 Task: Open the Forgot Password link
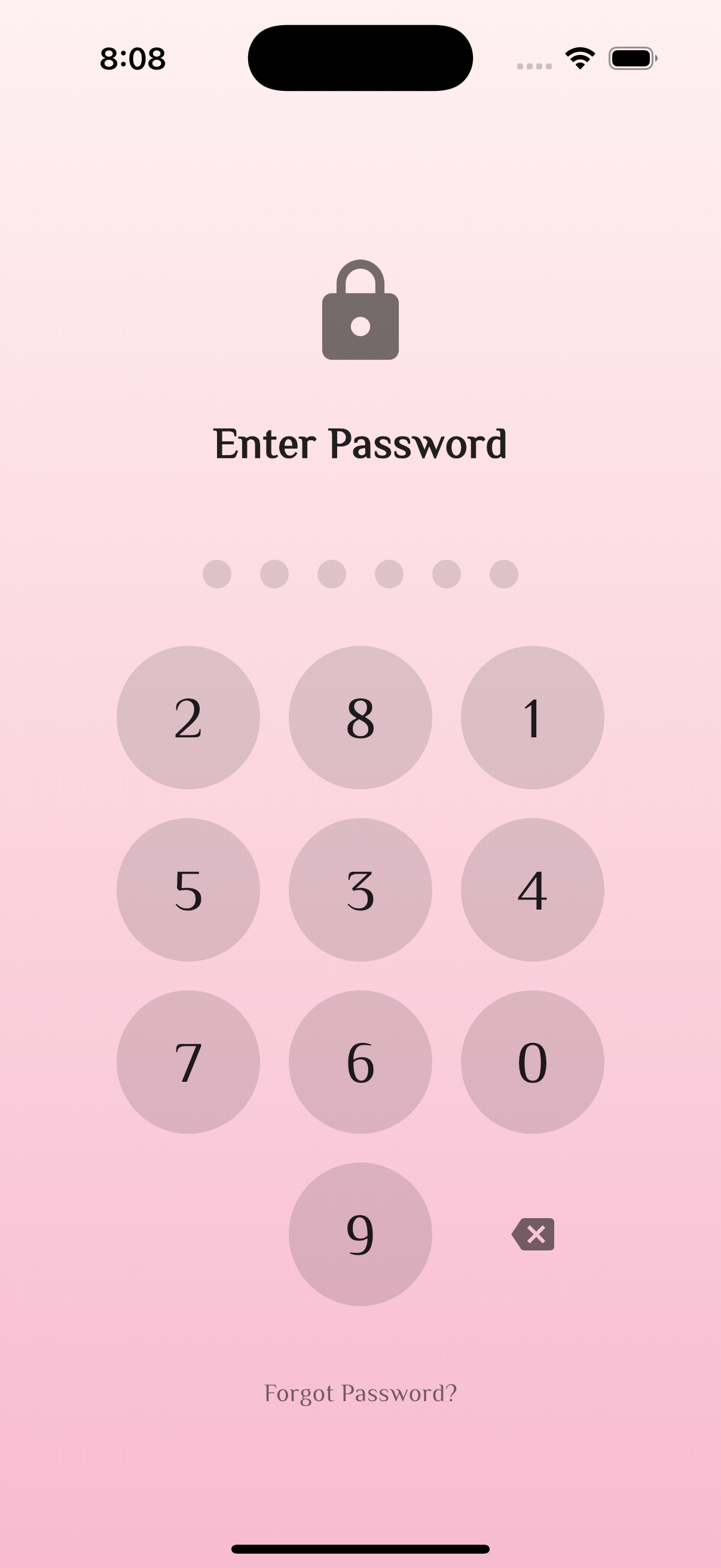coord(360,1393)
